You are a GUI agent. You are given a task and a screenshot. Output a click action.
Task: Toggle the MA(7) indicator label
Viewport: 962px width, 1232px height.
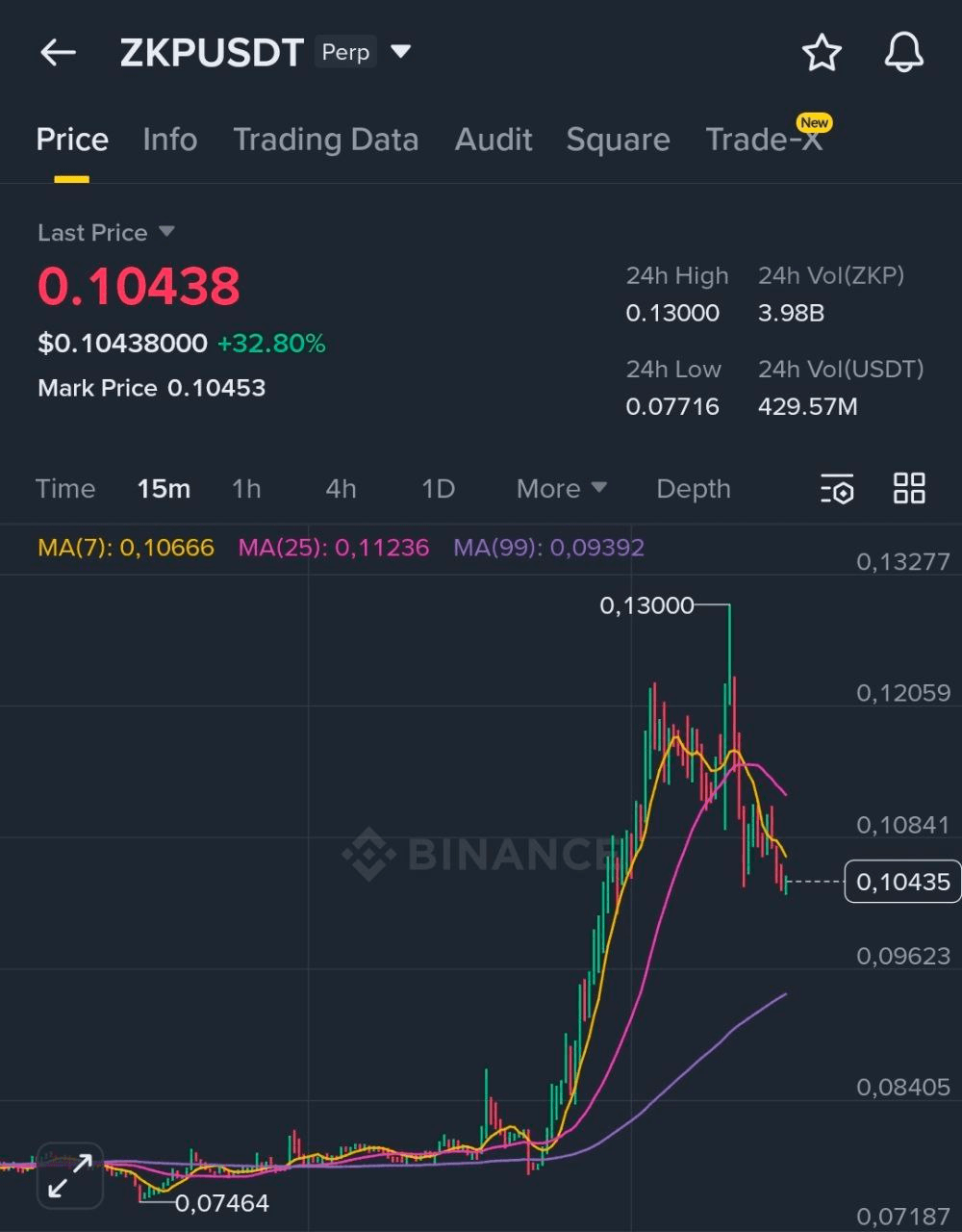(125, 547)
